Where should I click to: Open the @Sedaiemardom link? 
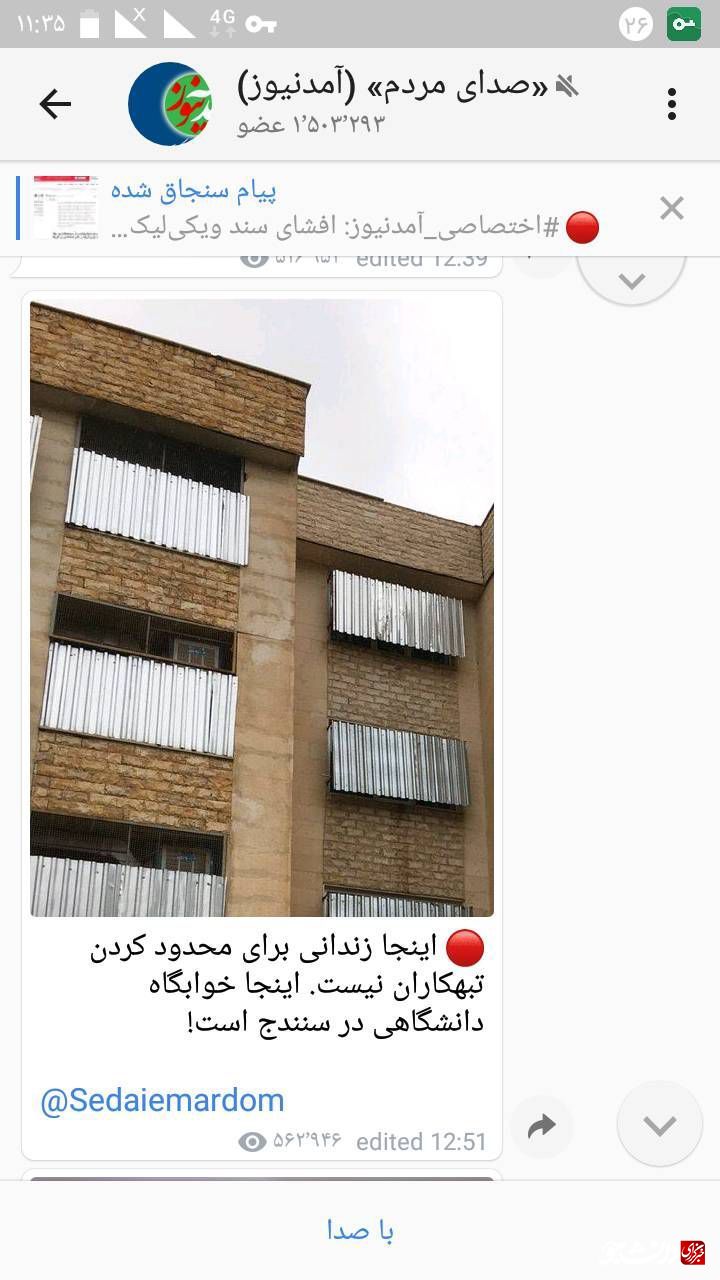tap(162, 1101)
